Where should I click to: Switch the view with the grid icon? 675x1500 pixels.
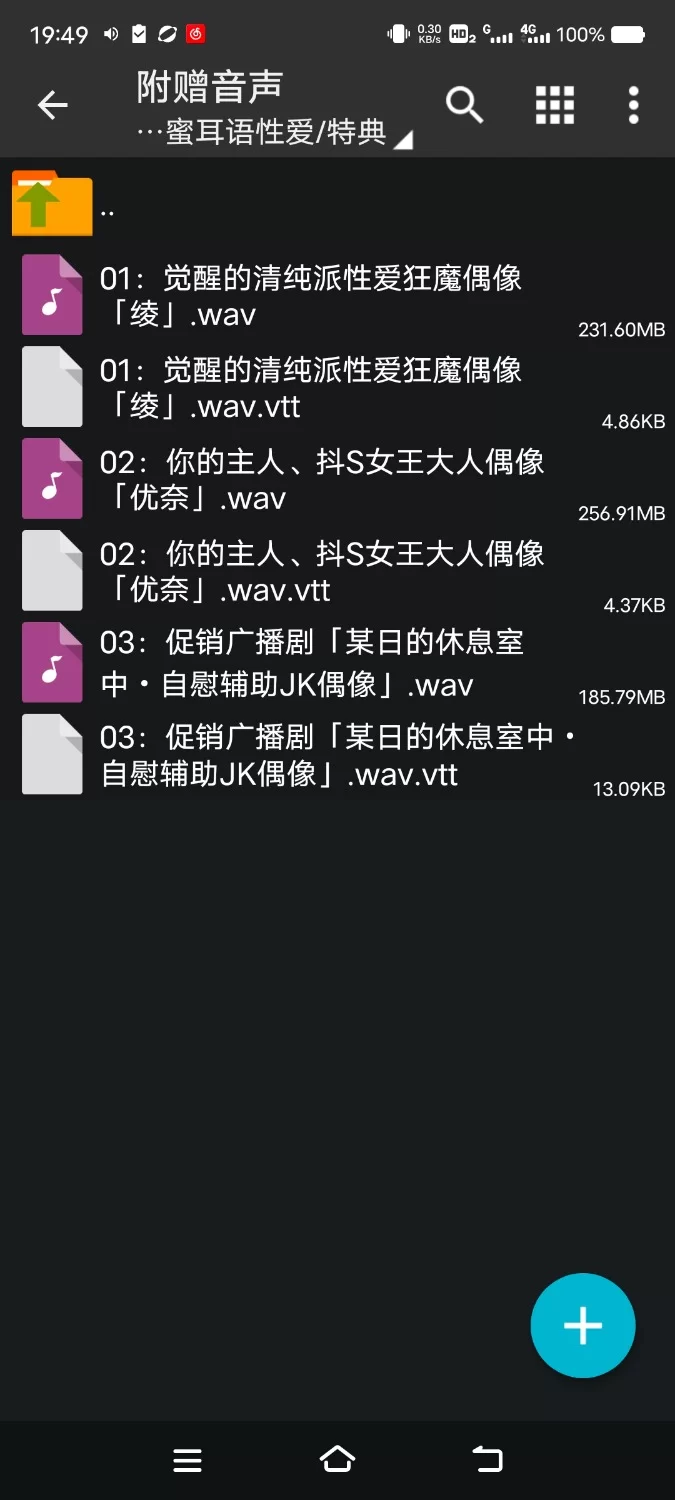point(554,105)
